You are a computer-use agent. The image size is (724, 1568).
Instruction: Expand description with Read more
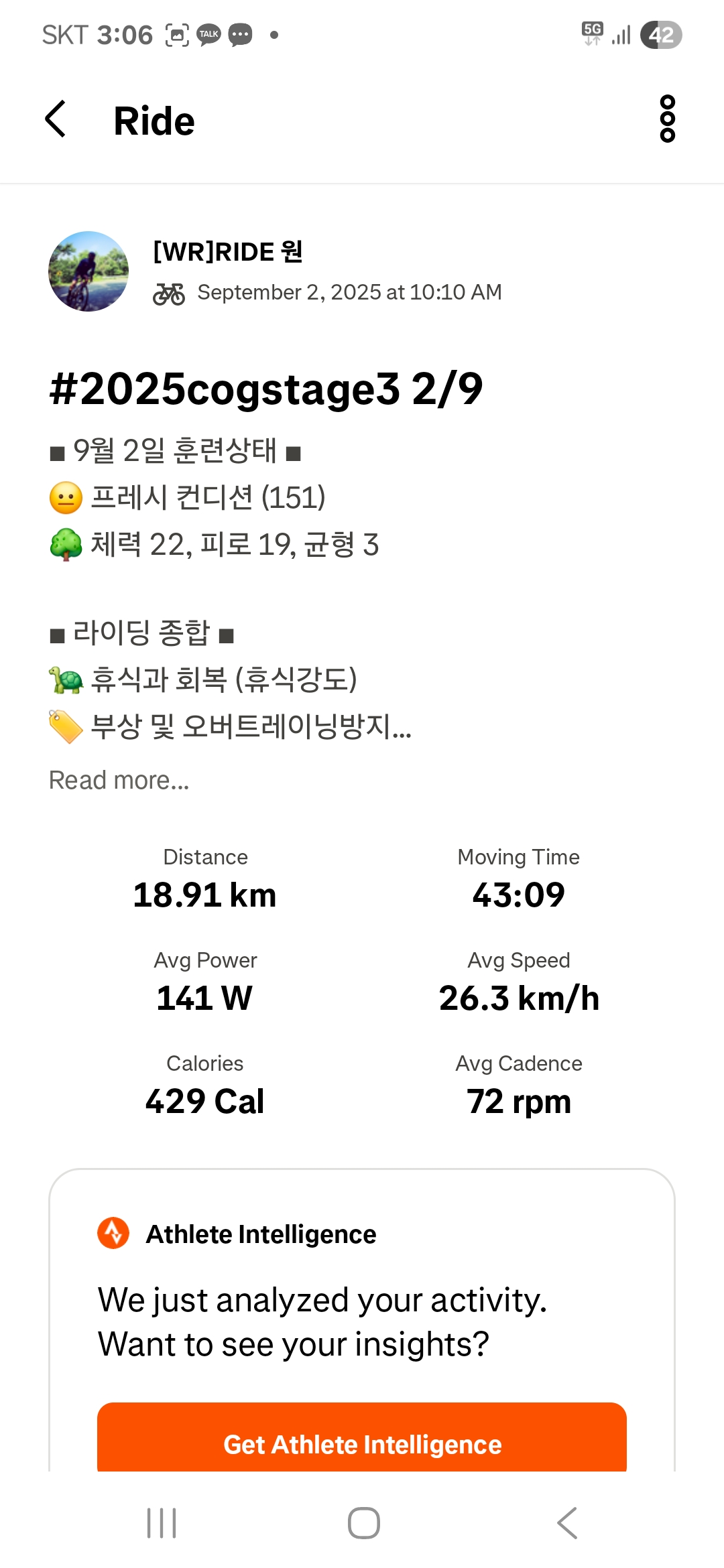(119, 780)
